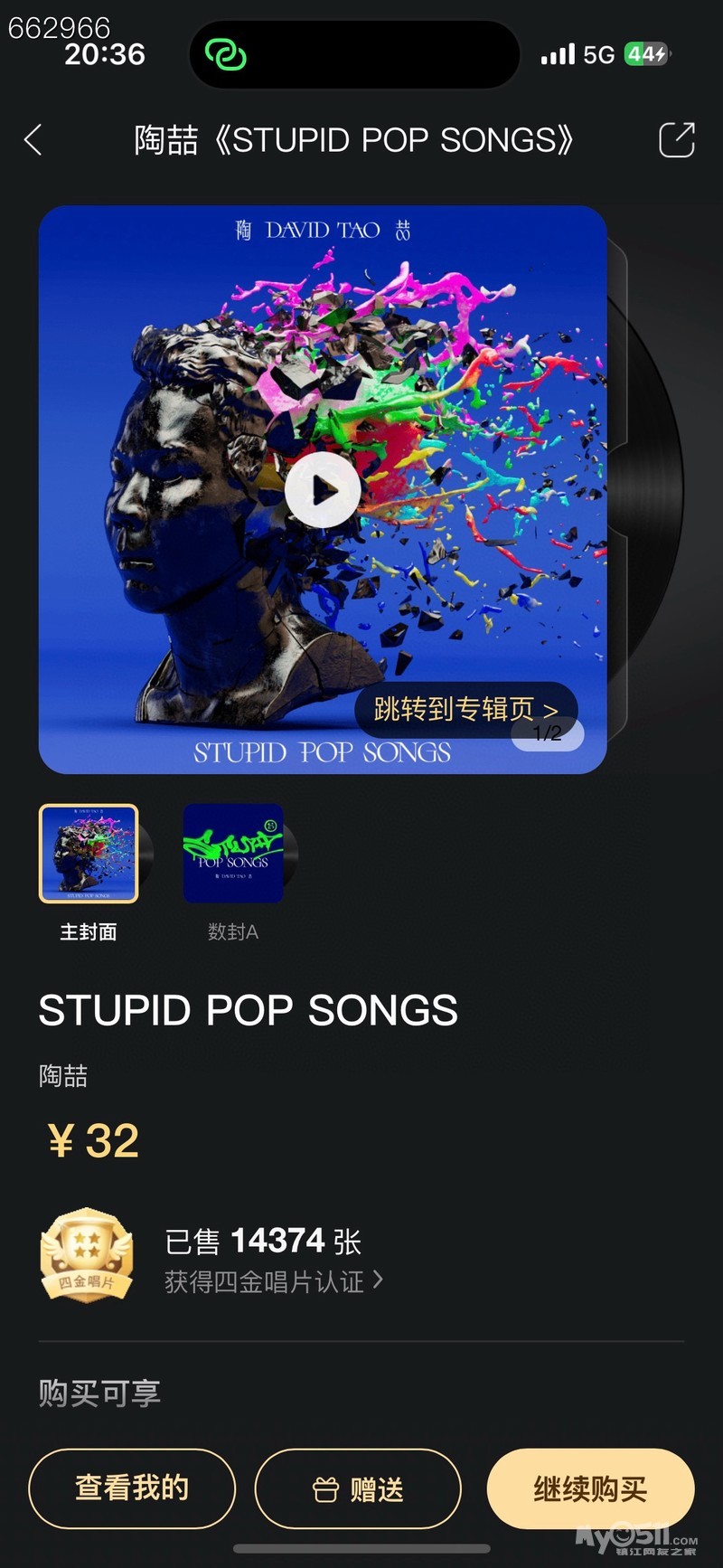Select the 主封面 cover thumbnail

pyautogui.click(x=89, y=854)
